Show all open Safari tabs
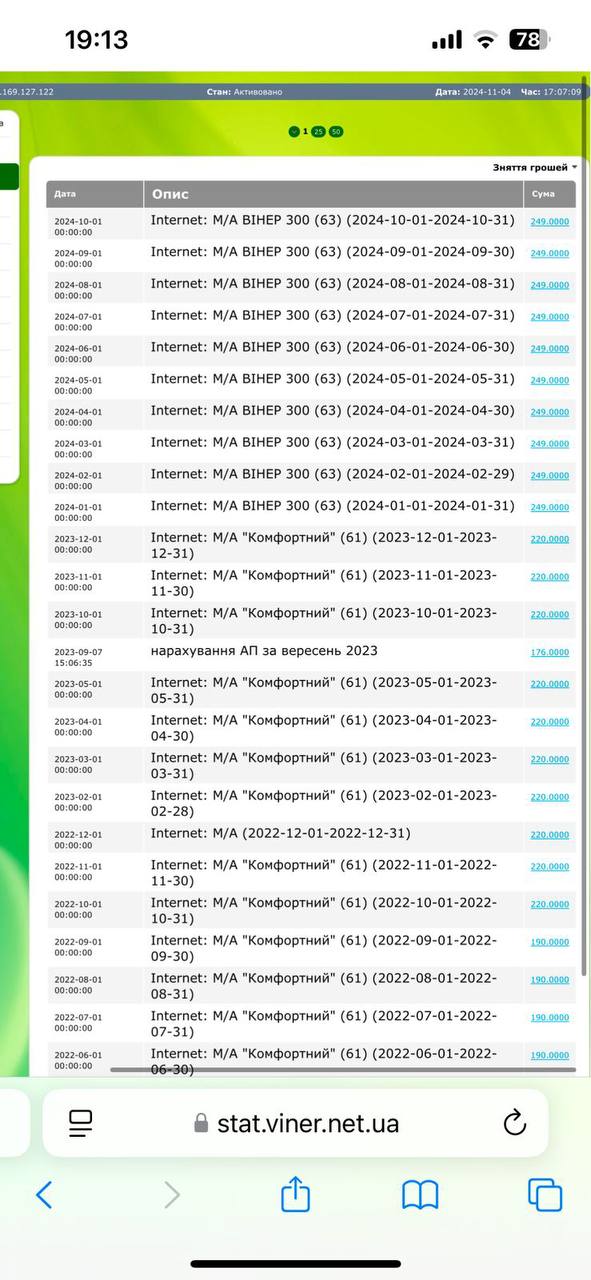The height and width of the screenshot is (1280, 591). click(545, 1194)
